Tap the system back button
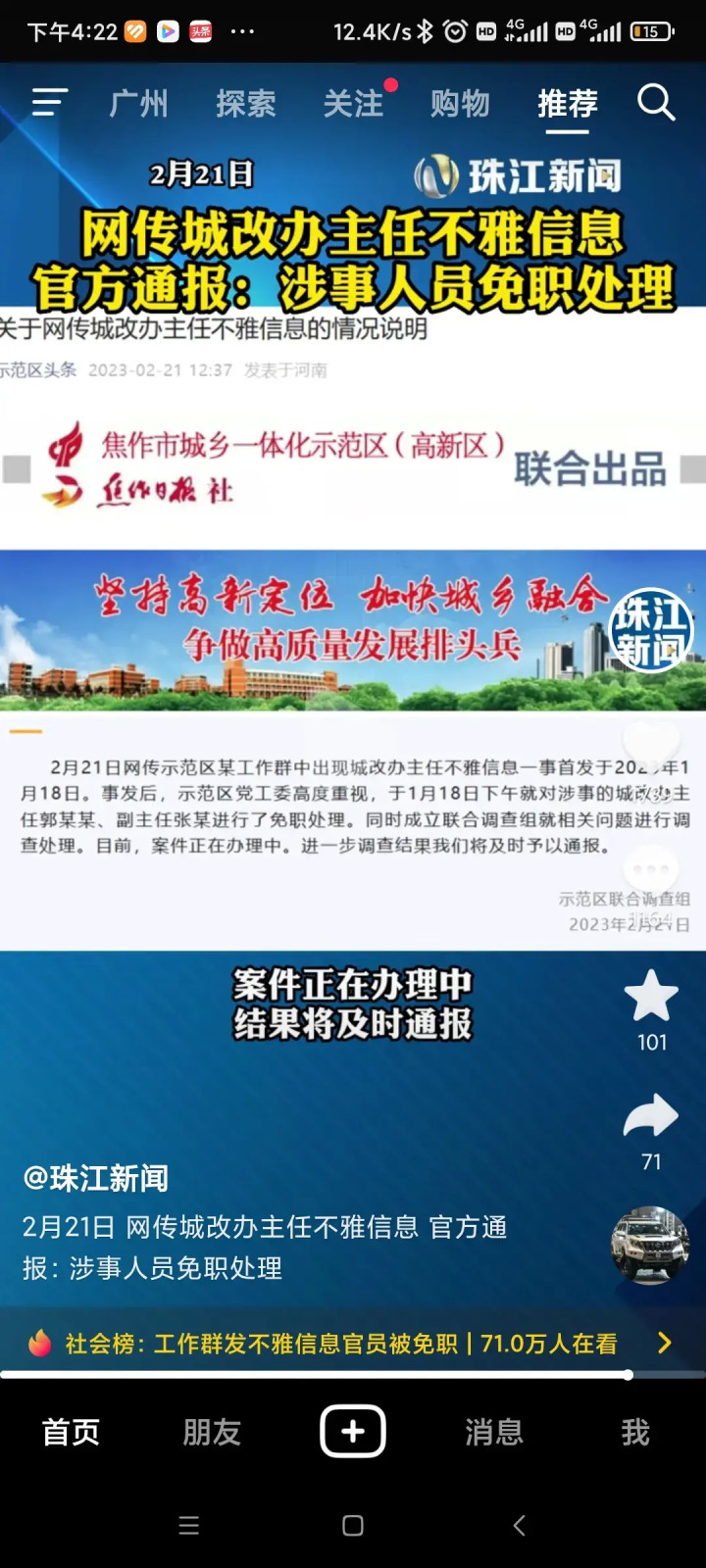This screenshot has height=1568, width=706. 519,1525
